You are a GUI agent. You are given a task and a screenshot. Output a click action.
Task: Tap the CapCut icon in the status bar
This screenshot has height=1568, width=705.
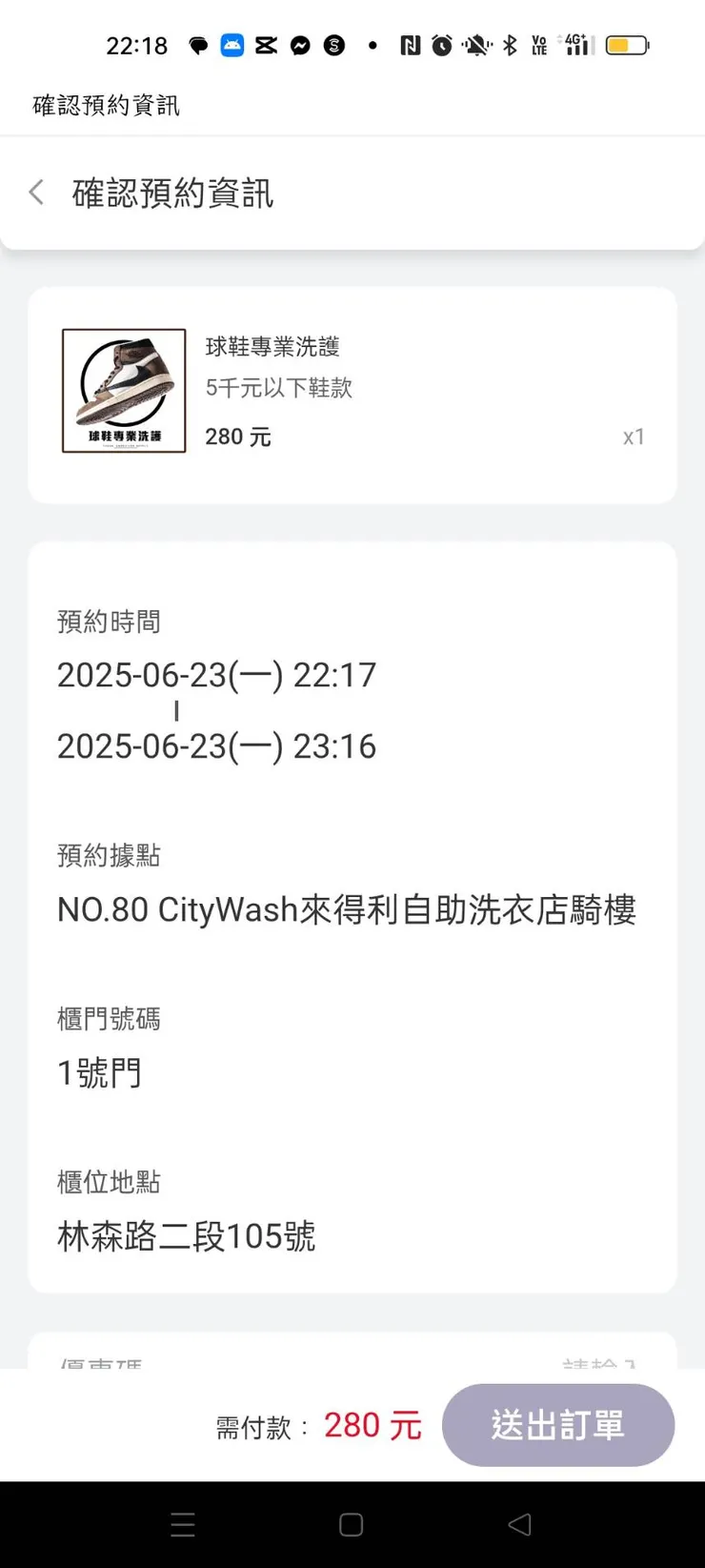(265, 46)
